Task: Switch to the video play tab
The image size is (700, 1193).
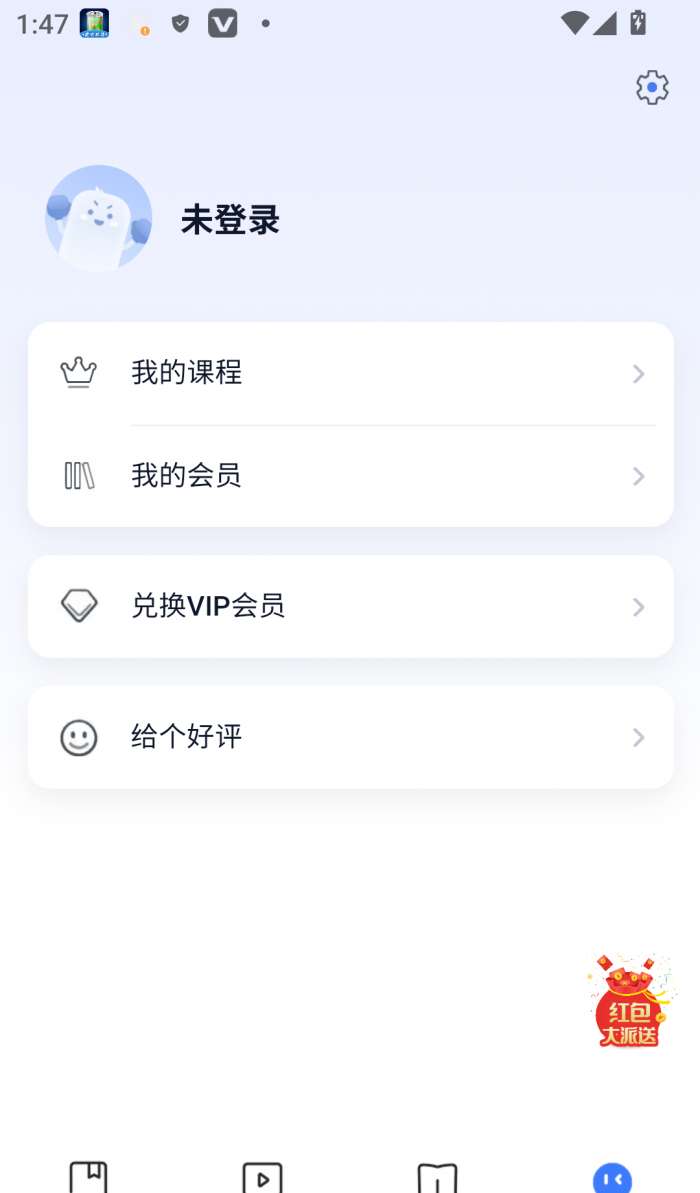Action: point(262,1177)
